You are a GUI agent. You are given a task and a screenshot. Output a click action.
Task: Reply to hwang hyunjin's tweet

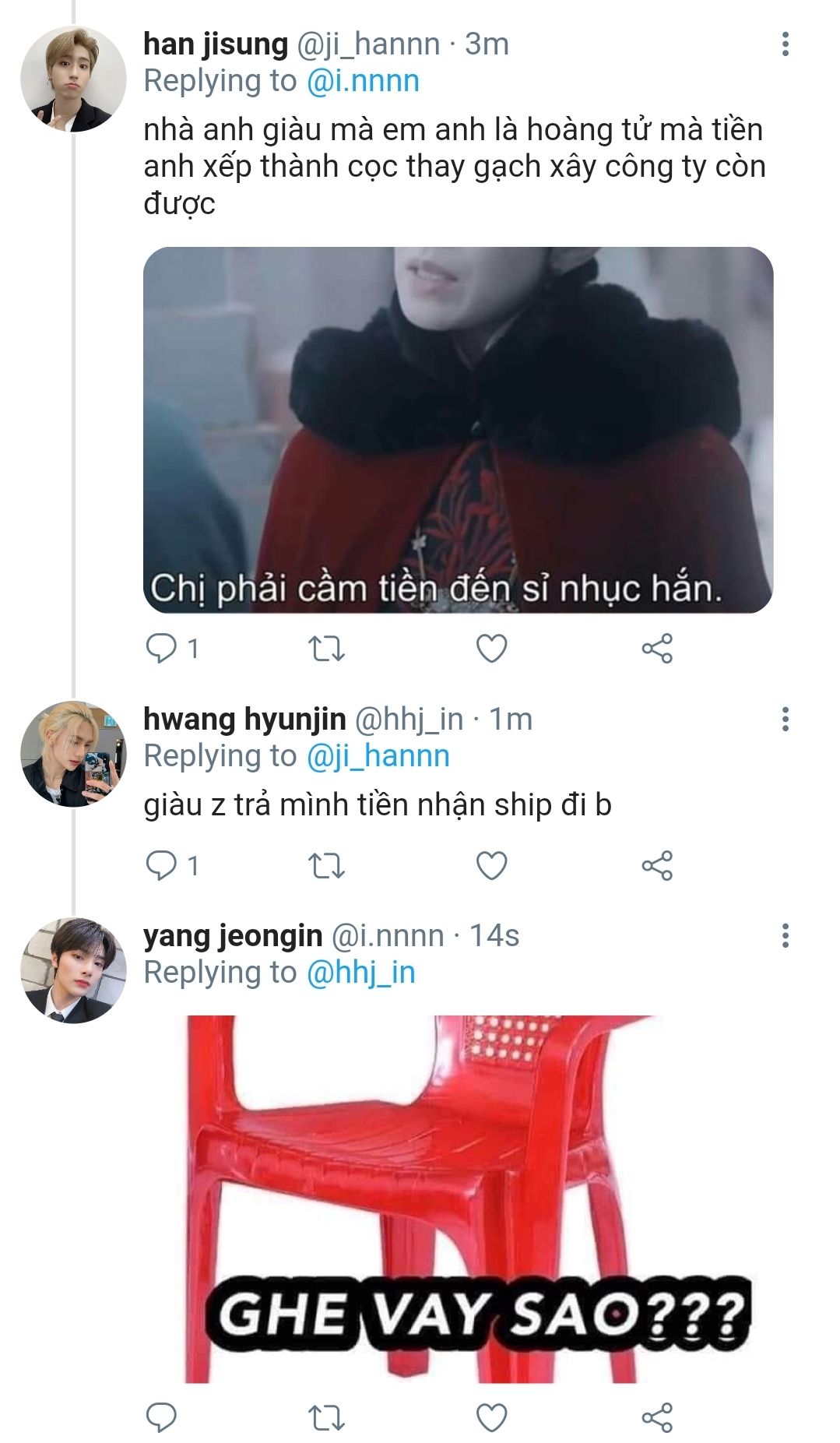(161, 865)
